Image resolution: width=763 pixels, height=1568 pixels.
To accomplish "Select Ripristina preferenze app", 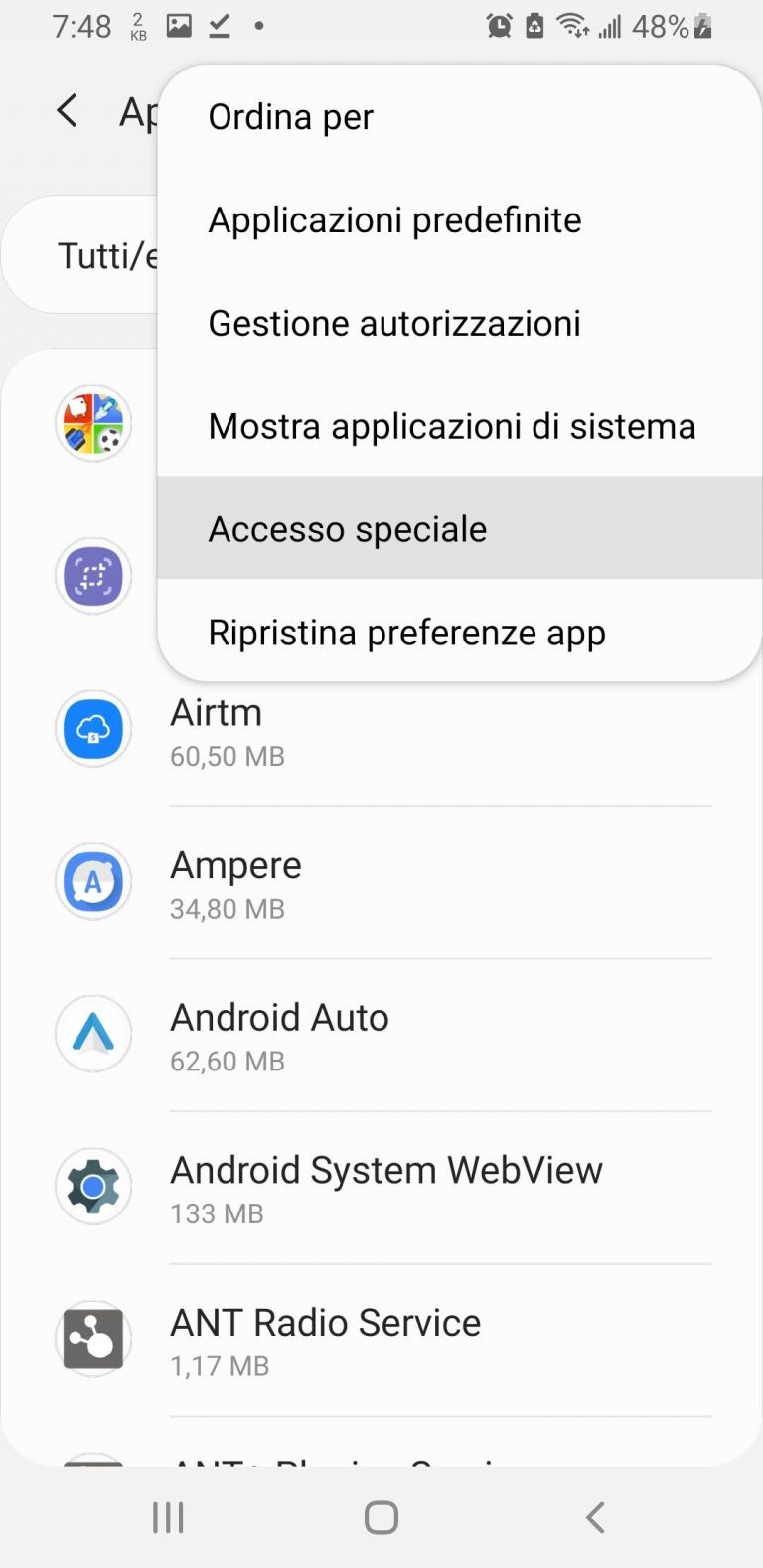I will pos(406,633).
